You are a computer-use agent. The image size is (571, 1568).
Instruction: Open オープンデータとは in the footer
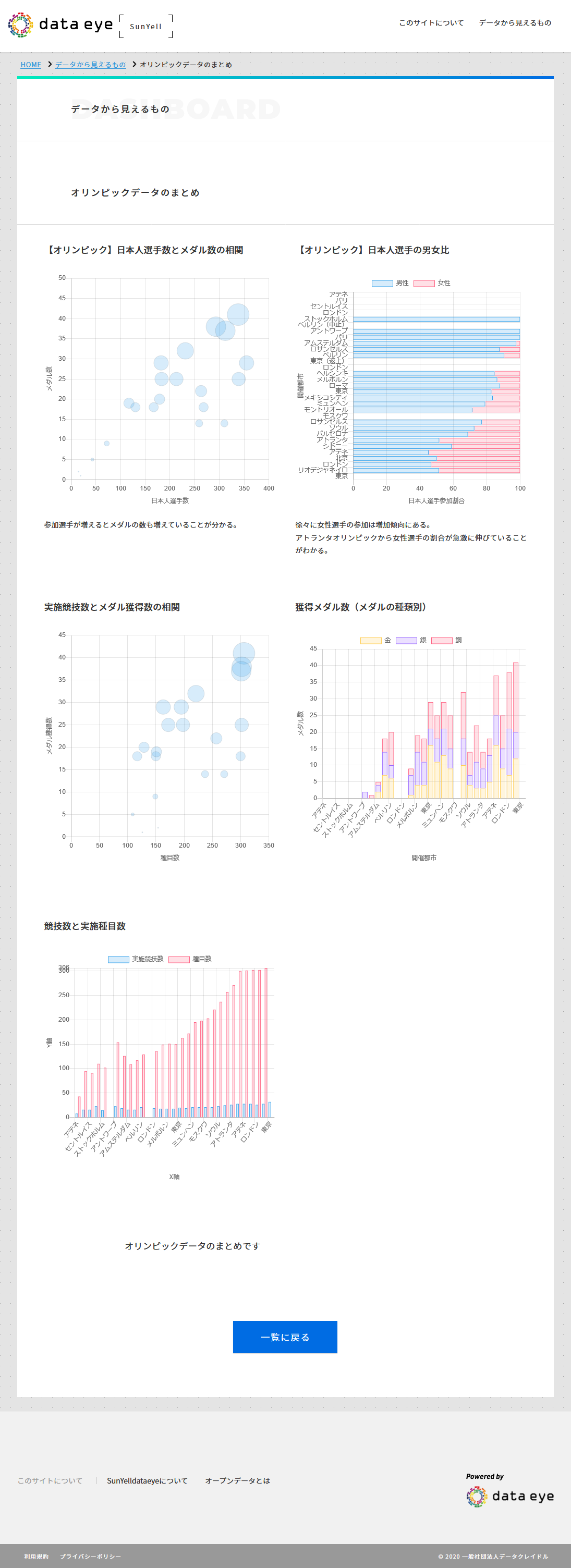click(x=237, y=1480)
